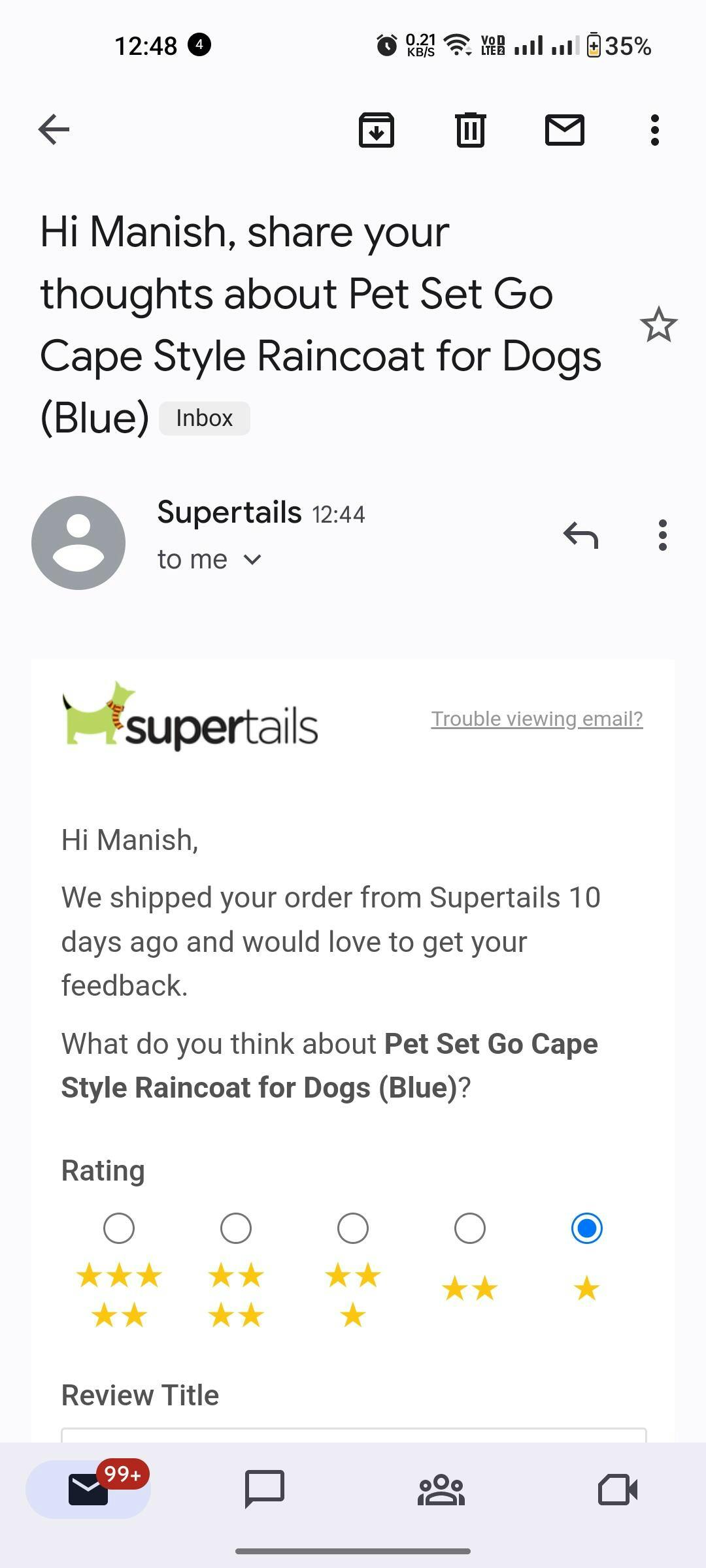Open message options beside reply arrow
The height and width of the screenshot is (1568, 706).
663,536
